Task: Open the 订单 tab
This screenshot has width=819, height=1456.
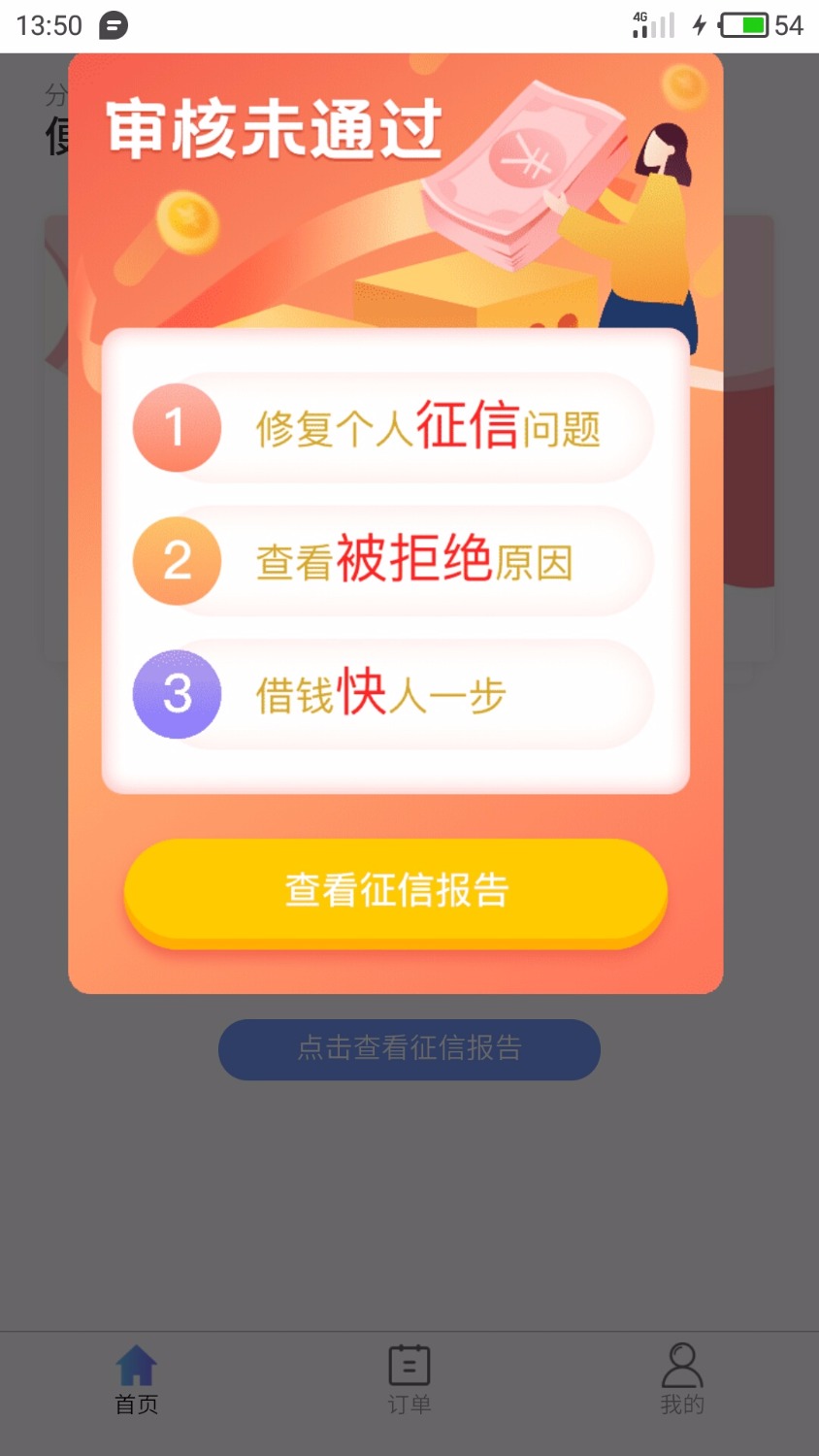Action: [x=409, y=1379]
